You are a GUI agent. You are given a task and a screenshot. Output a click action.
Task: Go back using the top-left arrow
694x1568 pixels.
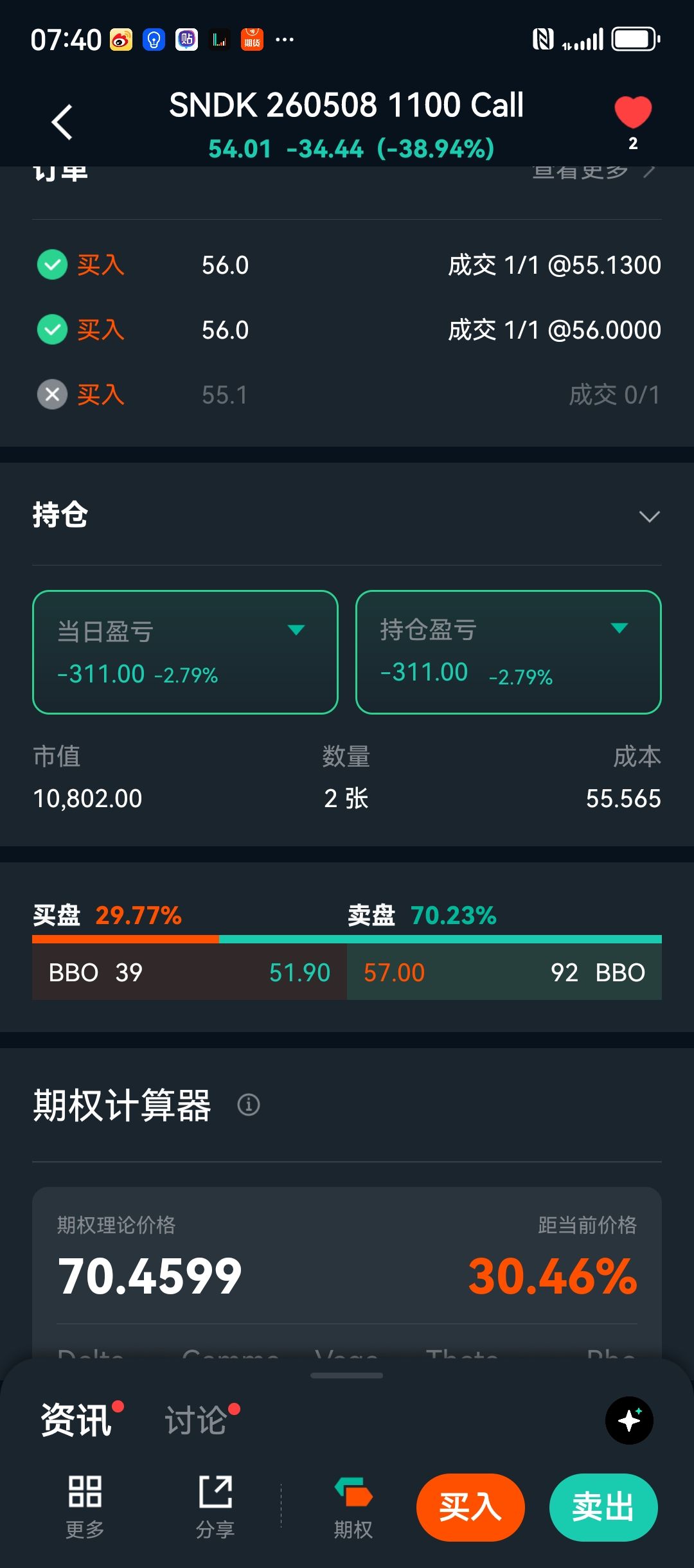click(62, 122)
